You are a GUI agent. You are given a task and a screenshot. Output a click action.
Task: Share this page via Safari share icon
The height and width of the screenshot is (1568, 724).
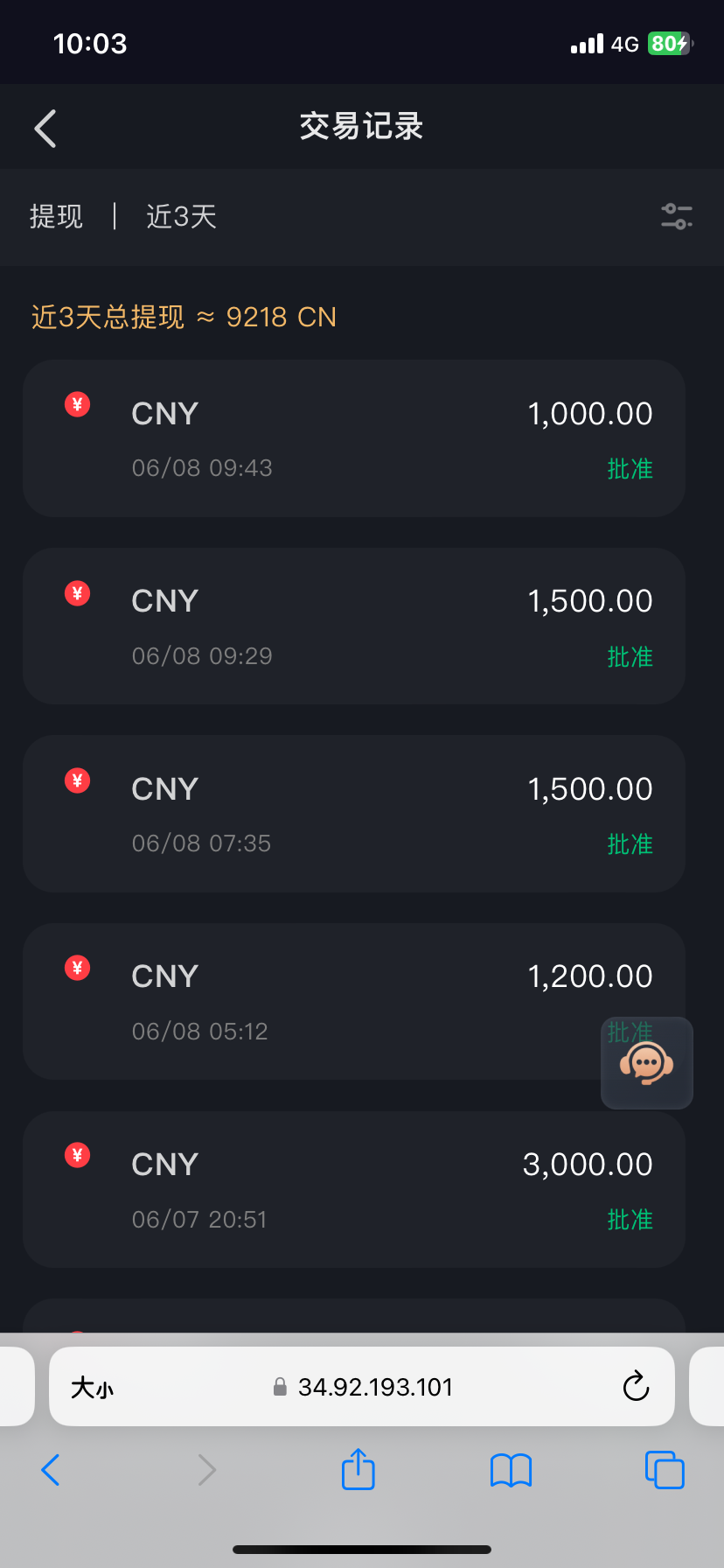click(358, 1468)
